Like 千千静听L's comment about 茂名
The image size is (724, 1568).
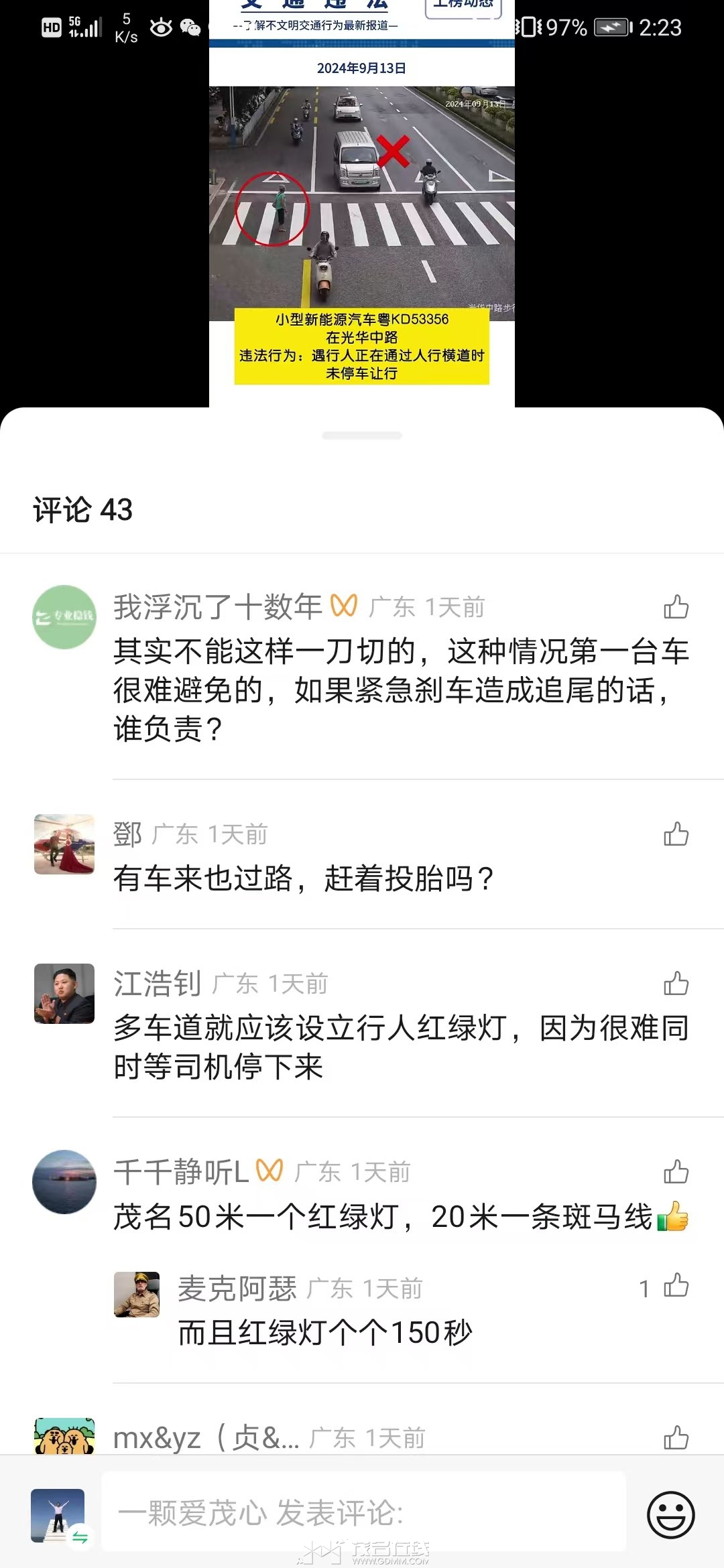[676, 1172]
